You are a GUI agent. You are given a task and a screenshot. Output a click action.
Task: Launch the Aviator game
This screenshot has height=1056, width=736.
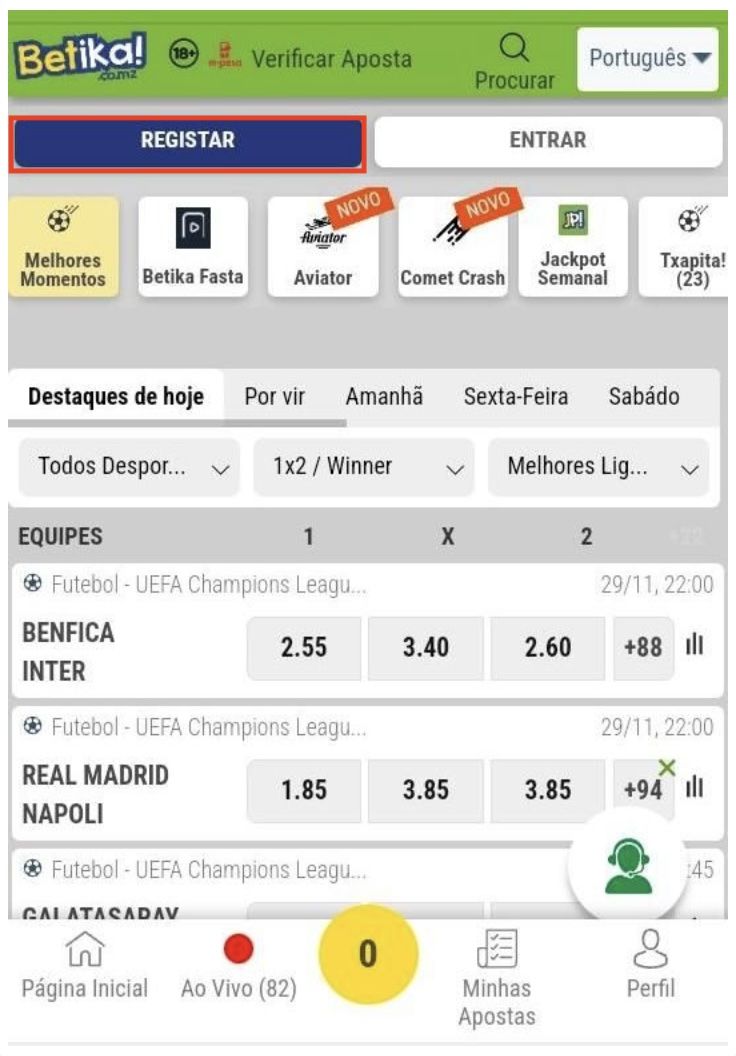[323, 246]
